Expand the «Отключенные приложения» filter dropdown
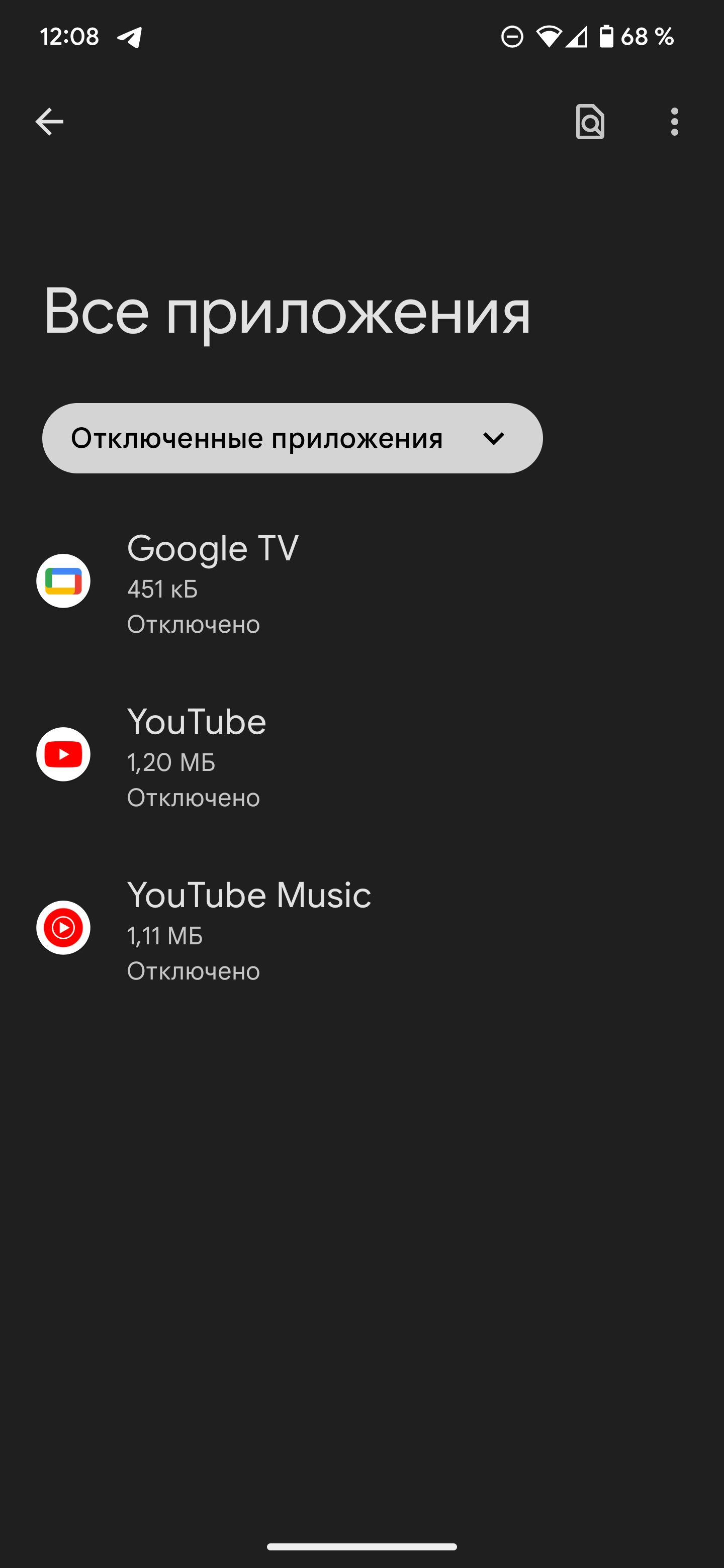 292,438
